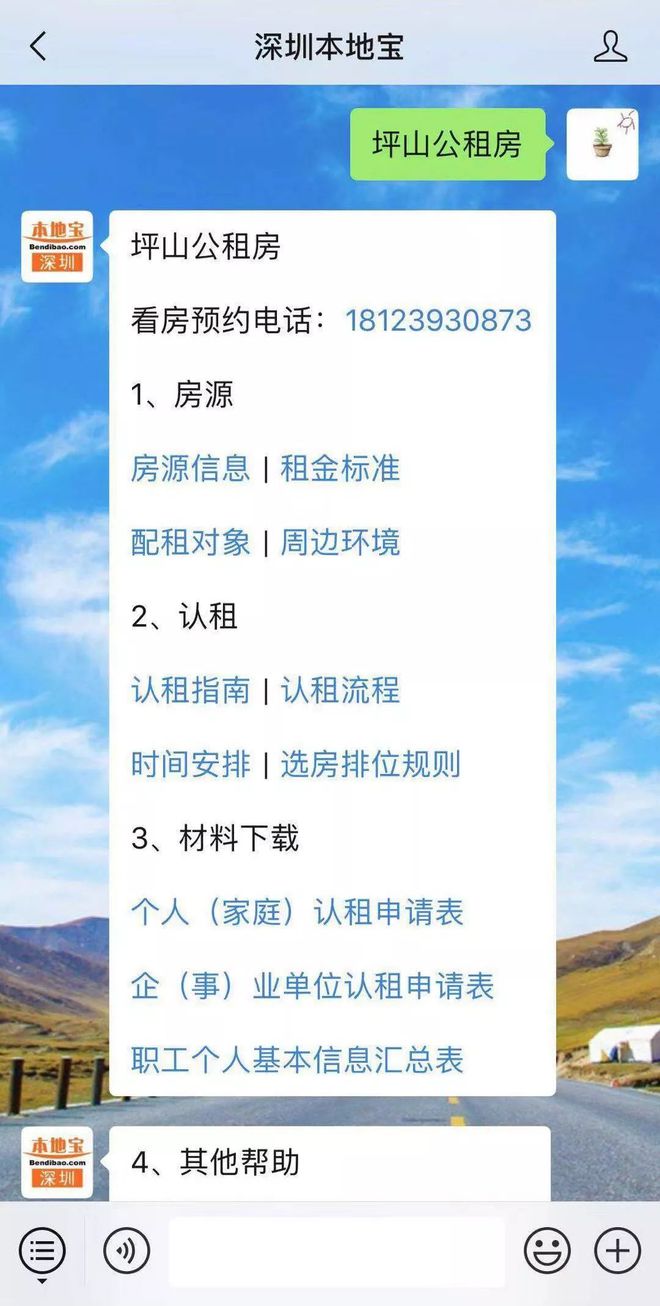Go back from the 深圳本地宝 chat
Image resolution: width=660 pixels, height=1306 pixels.
coord(38,47)
